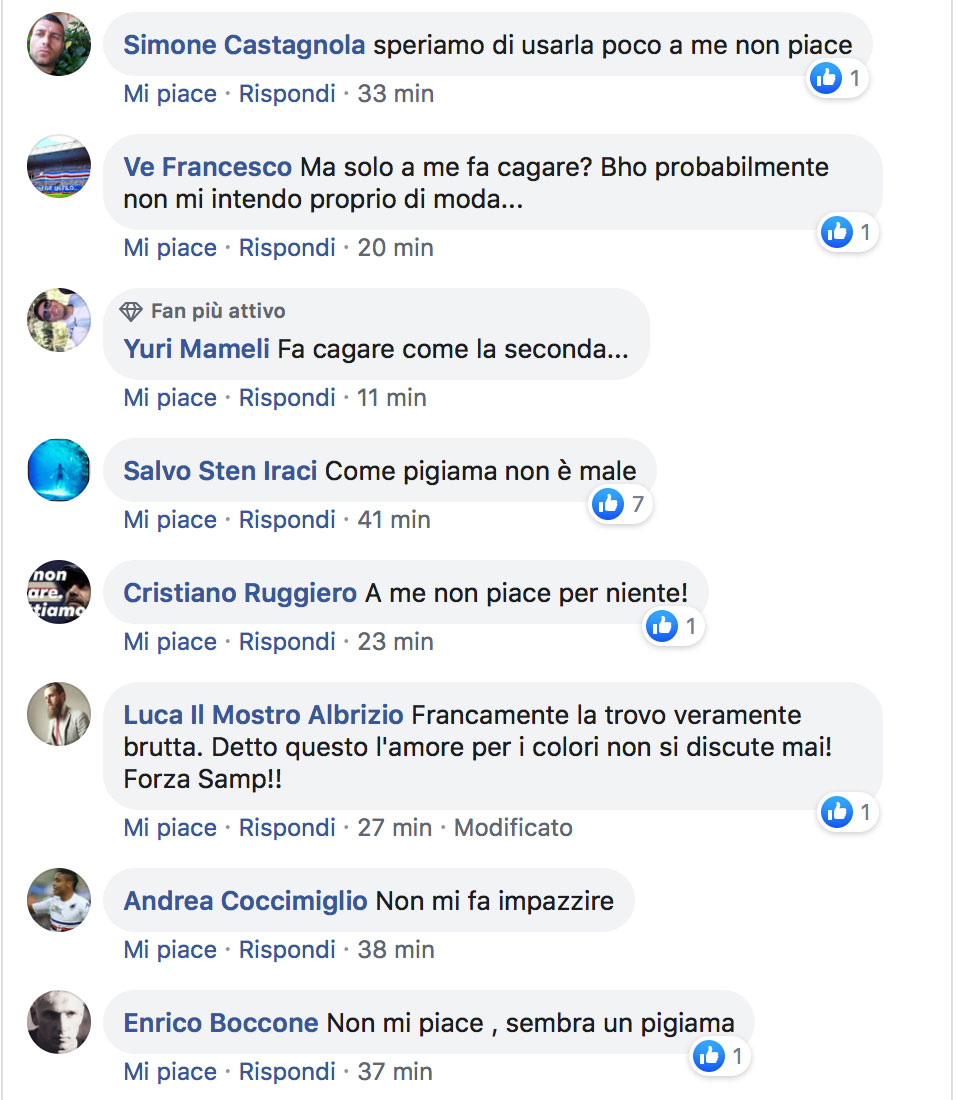
Task: Reply to Cristiano Ruggiero's comment
Action: point(287,642)
